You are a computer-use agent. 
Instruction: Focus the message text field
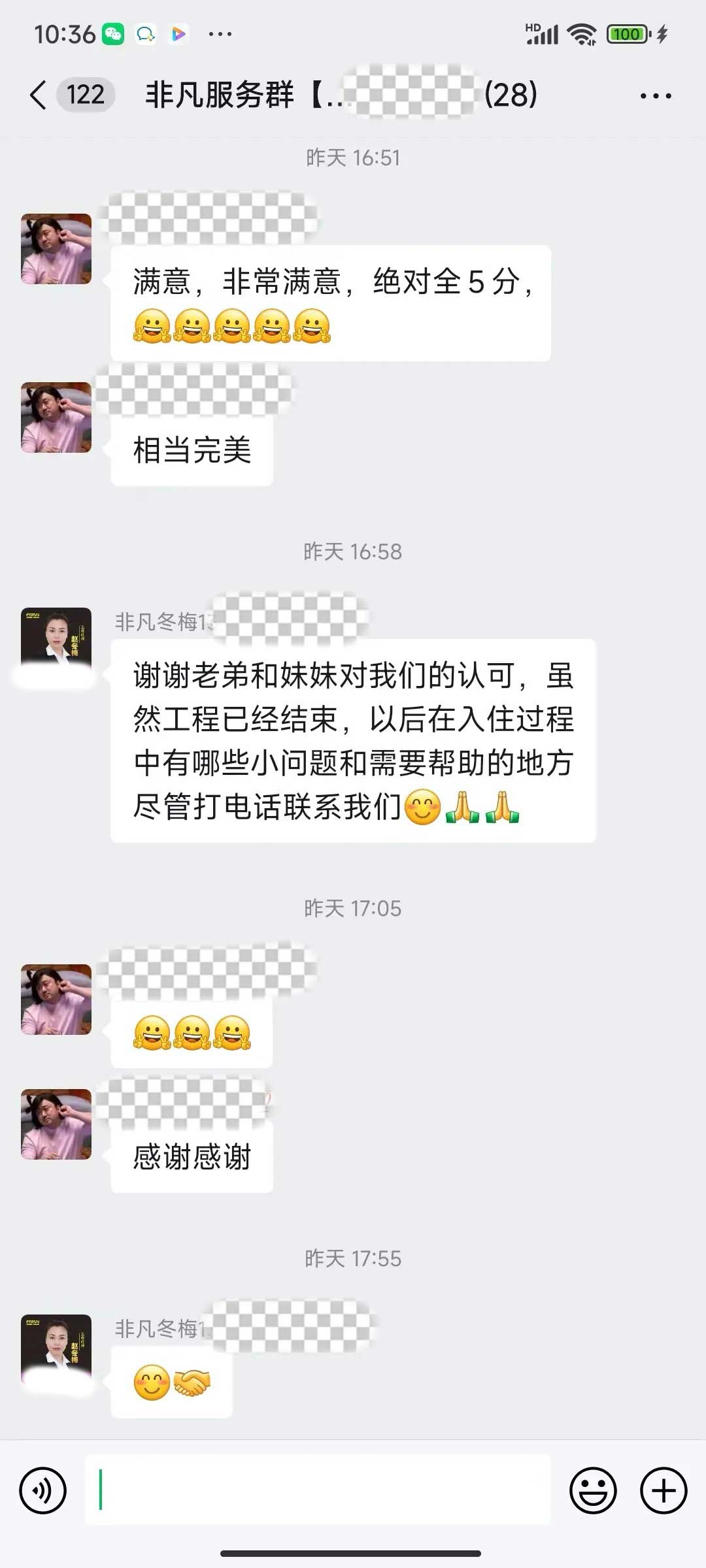pos(318,1491)
